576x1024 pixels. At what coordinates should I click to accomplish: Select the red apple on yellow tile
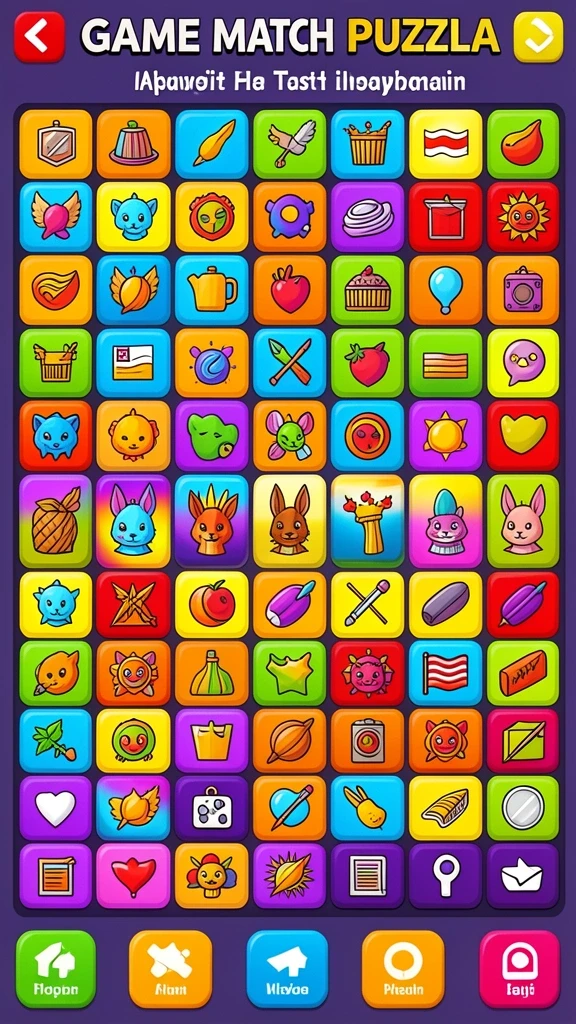[x=212, y=604]
